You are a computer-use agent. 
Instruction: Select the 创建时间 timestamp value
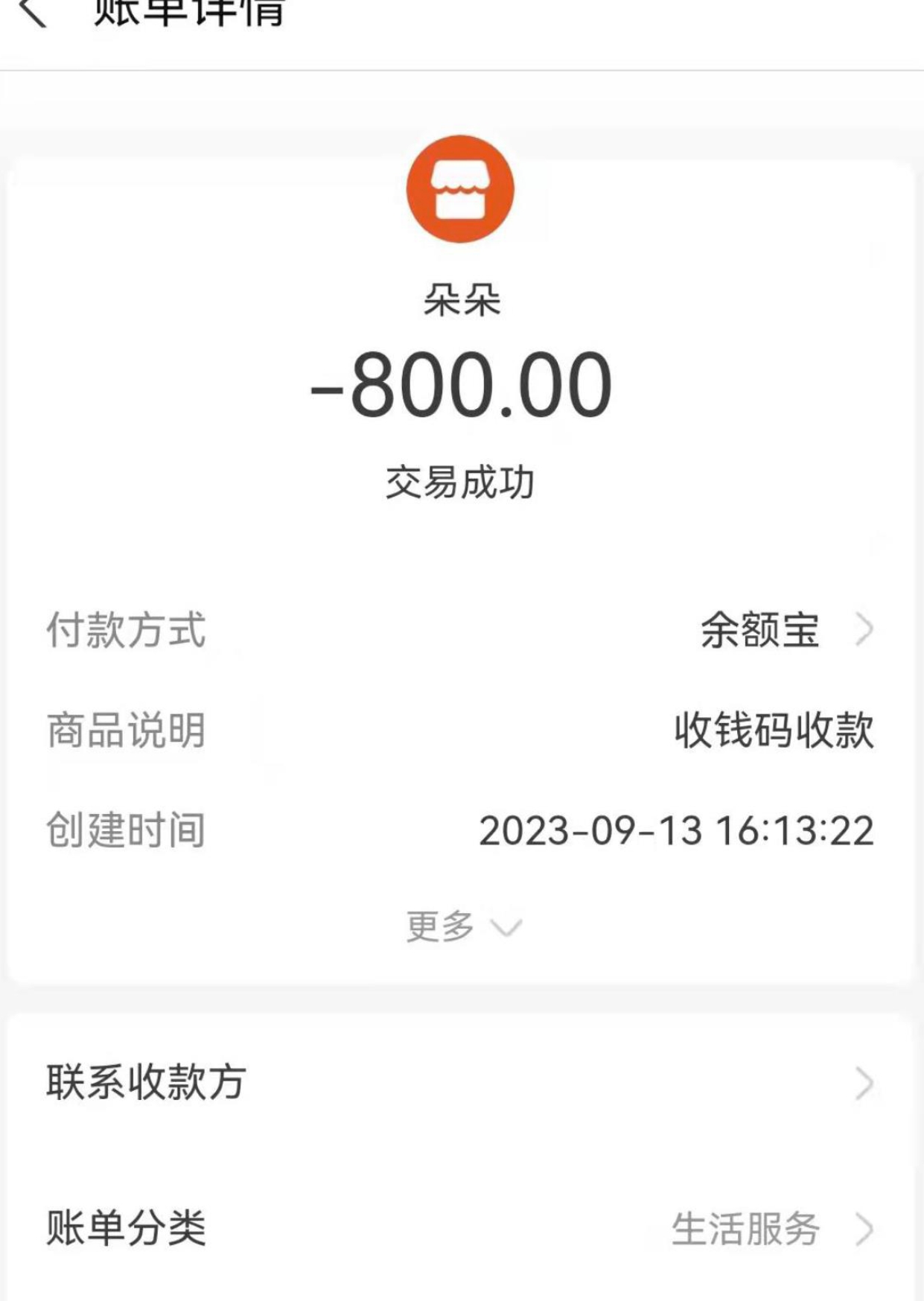(678, 830)
